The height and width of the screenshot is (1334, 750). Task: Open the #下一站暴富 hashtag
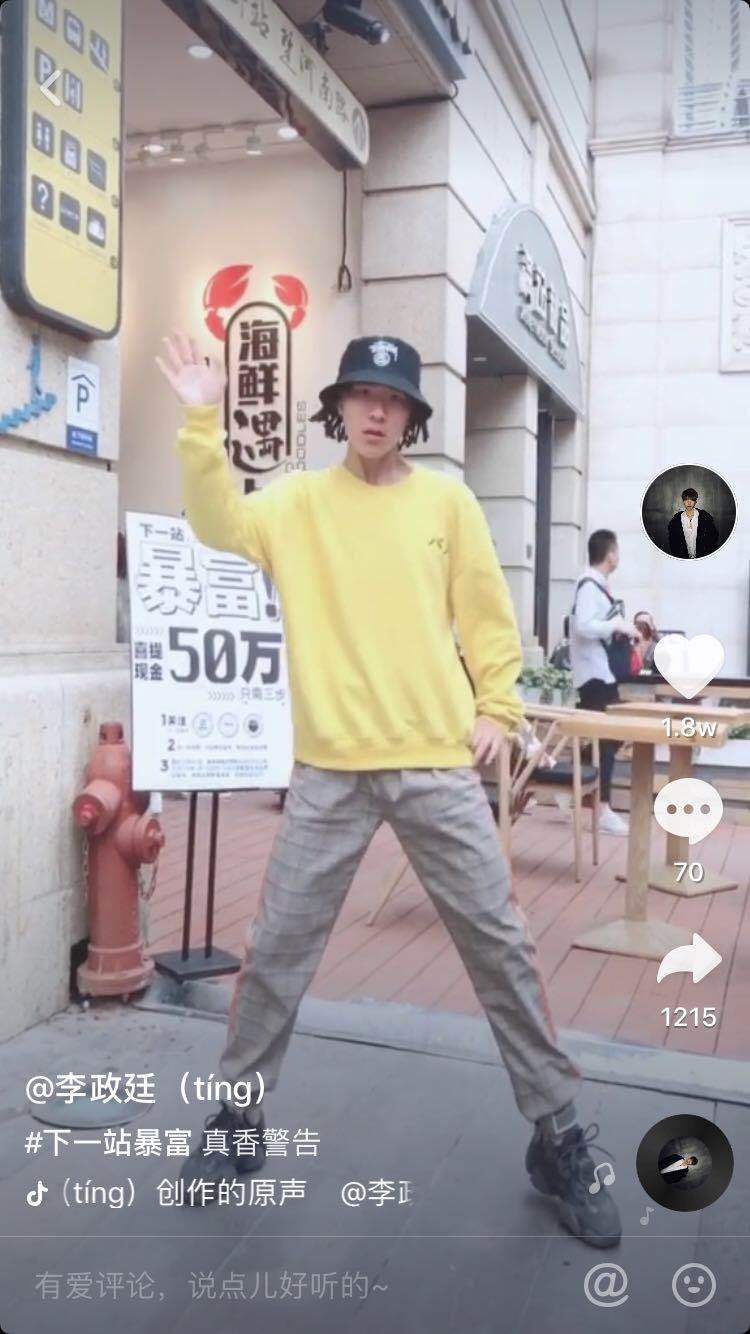point(108,1142)
